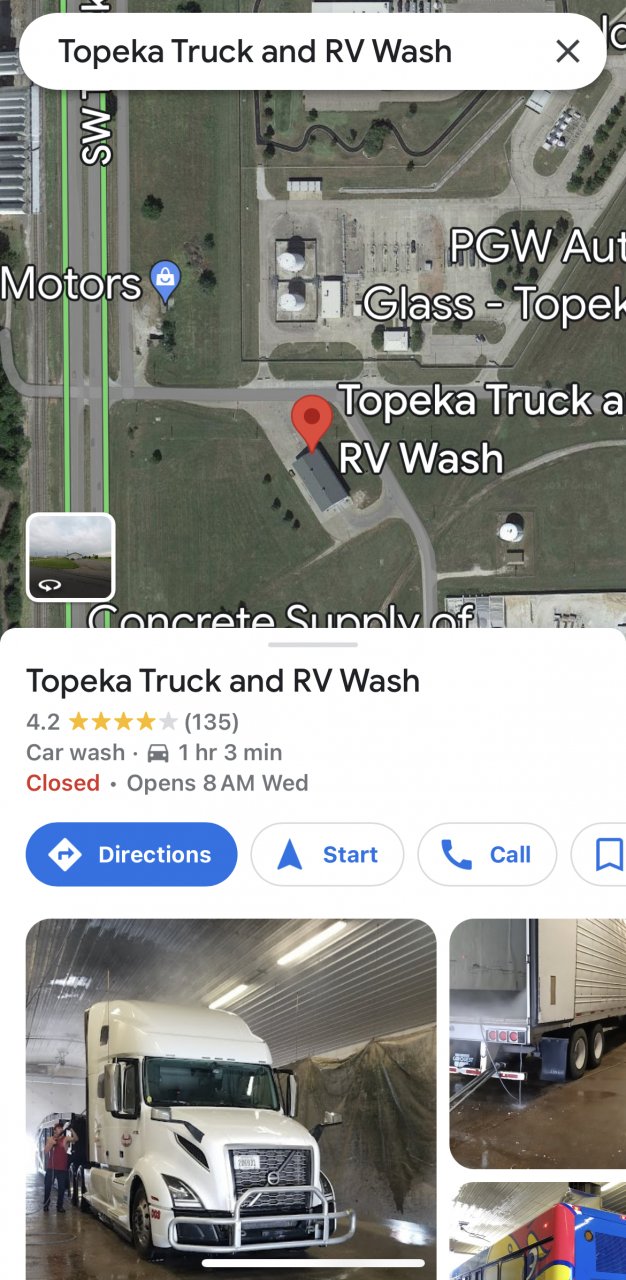Start navigation to the truck wash
The image size is (626, 1280).
[x=327, y=854]
